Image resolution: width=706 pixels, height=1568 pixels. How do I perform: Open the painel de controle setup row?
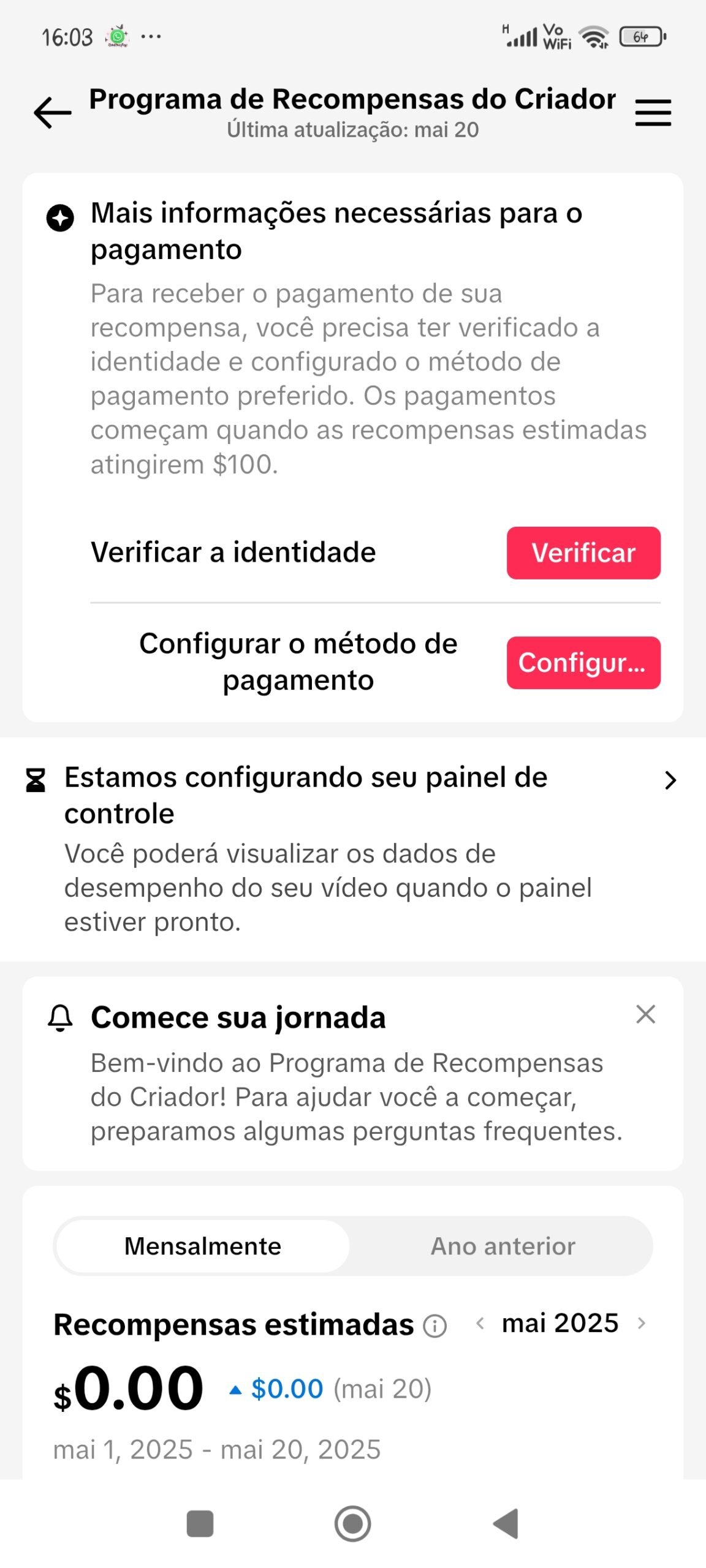click(353, 849)
